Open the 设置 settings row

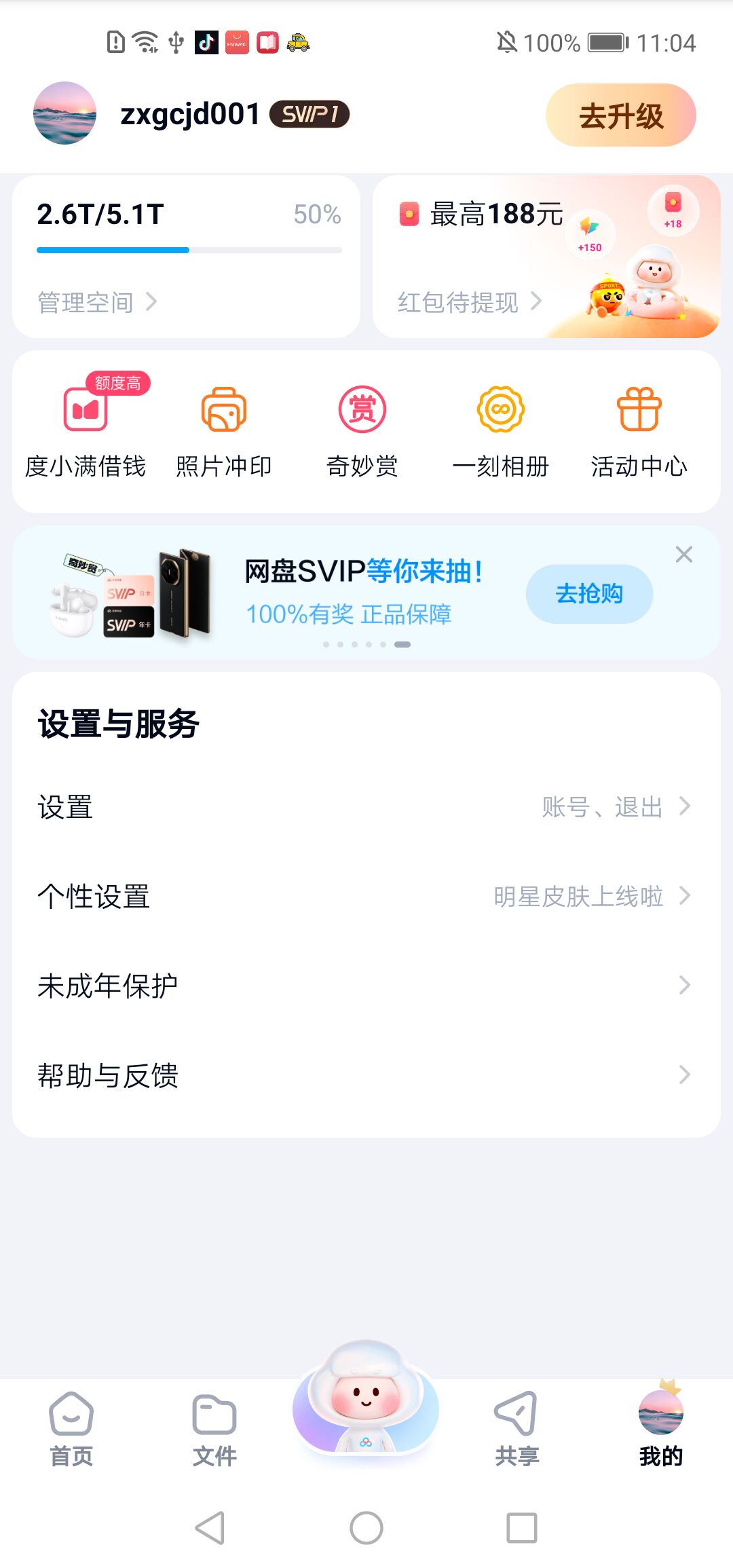(x=366, y=807)
